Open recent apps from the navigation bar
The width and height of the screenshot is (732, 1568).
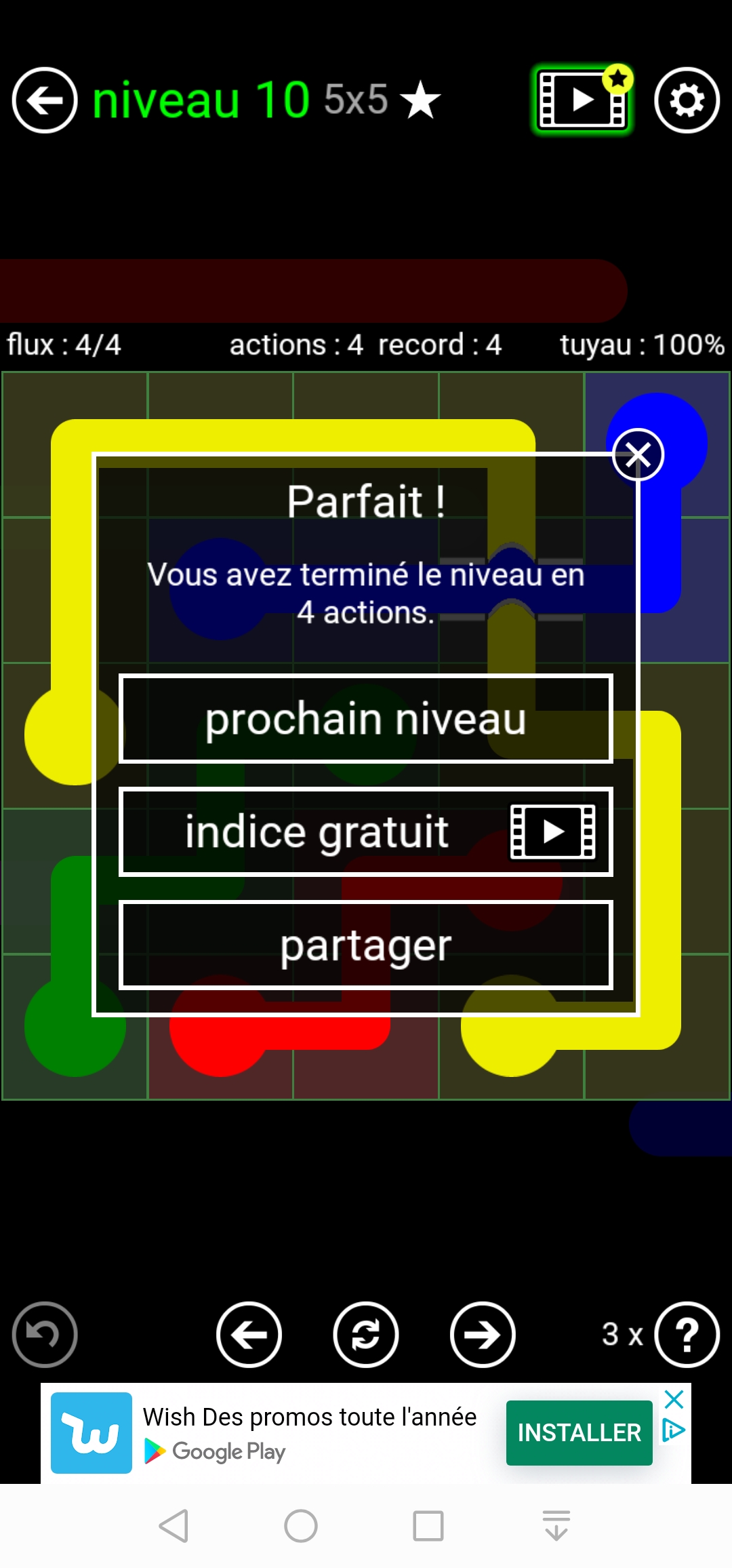click(428, 1526)
